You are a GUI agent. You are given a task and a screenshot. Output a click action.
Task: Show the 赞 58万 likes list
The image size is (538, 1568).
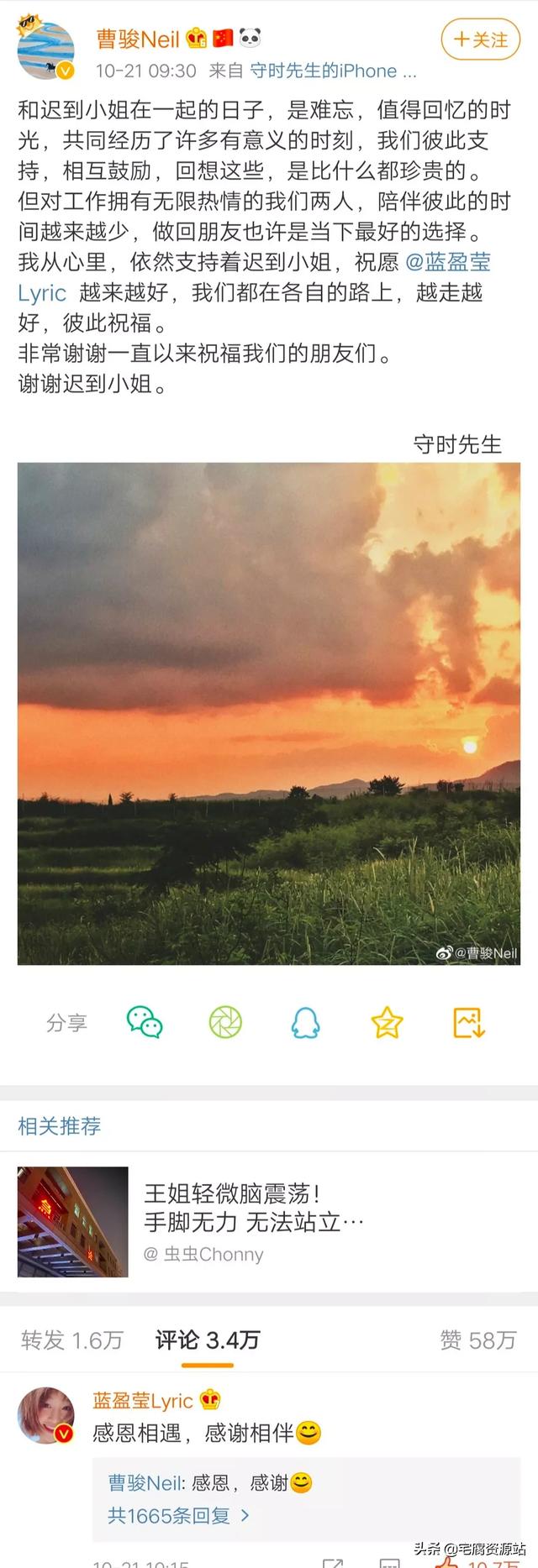(x=477, y=1340)
